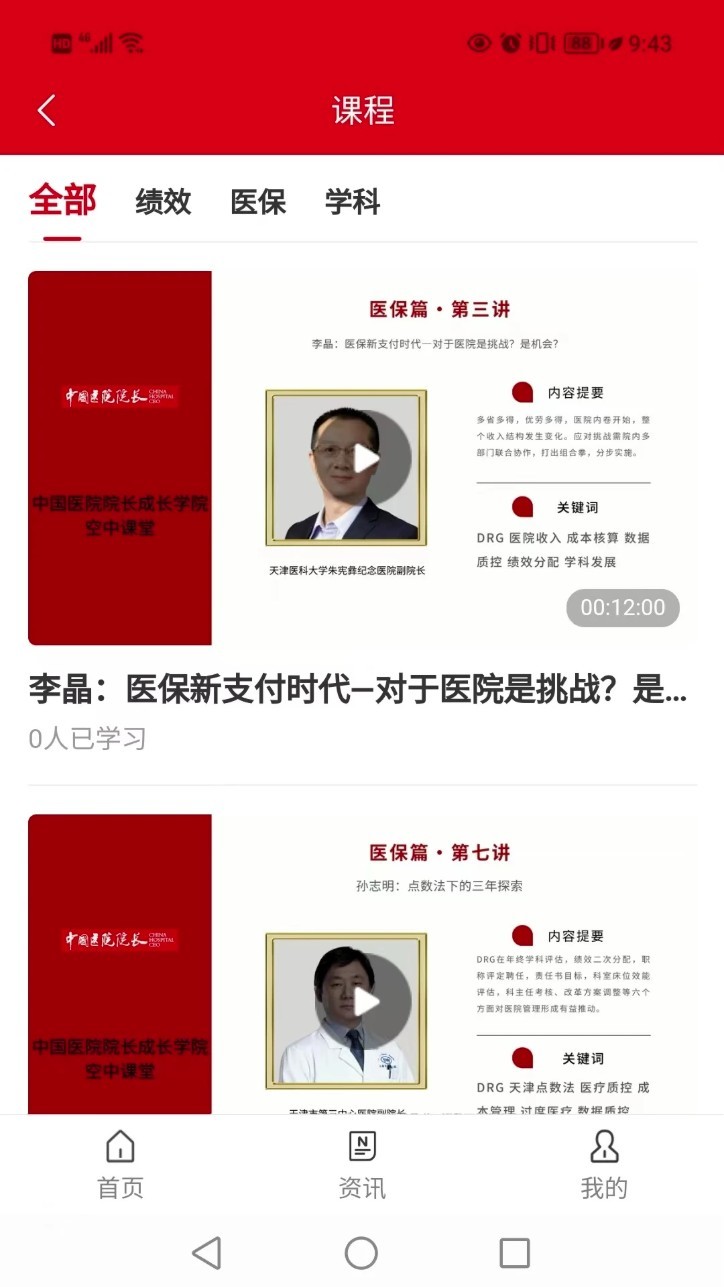Switch to the 学科 tab
This screenshot has width=724, height=1287.
352,202
